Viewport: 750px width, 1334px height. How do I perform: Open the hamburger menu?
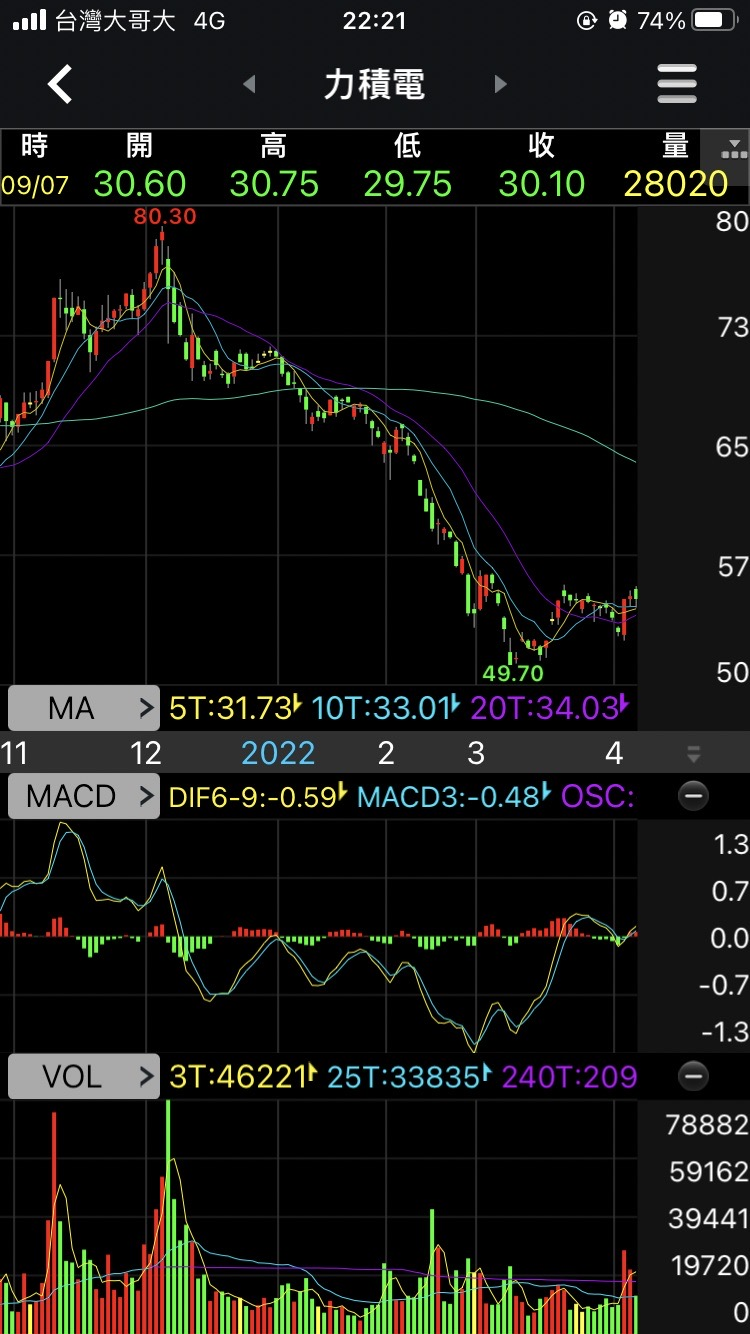[677, 84]
